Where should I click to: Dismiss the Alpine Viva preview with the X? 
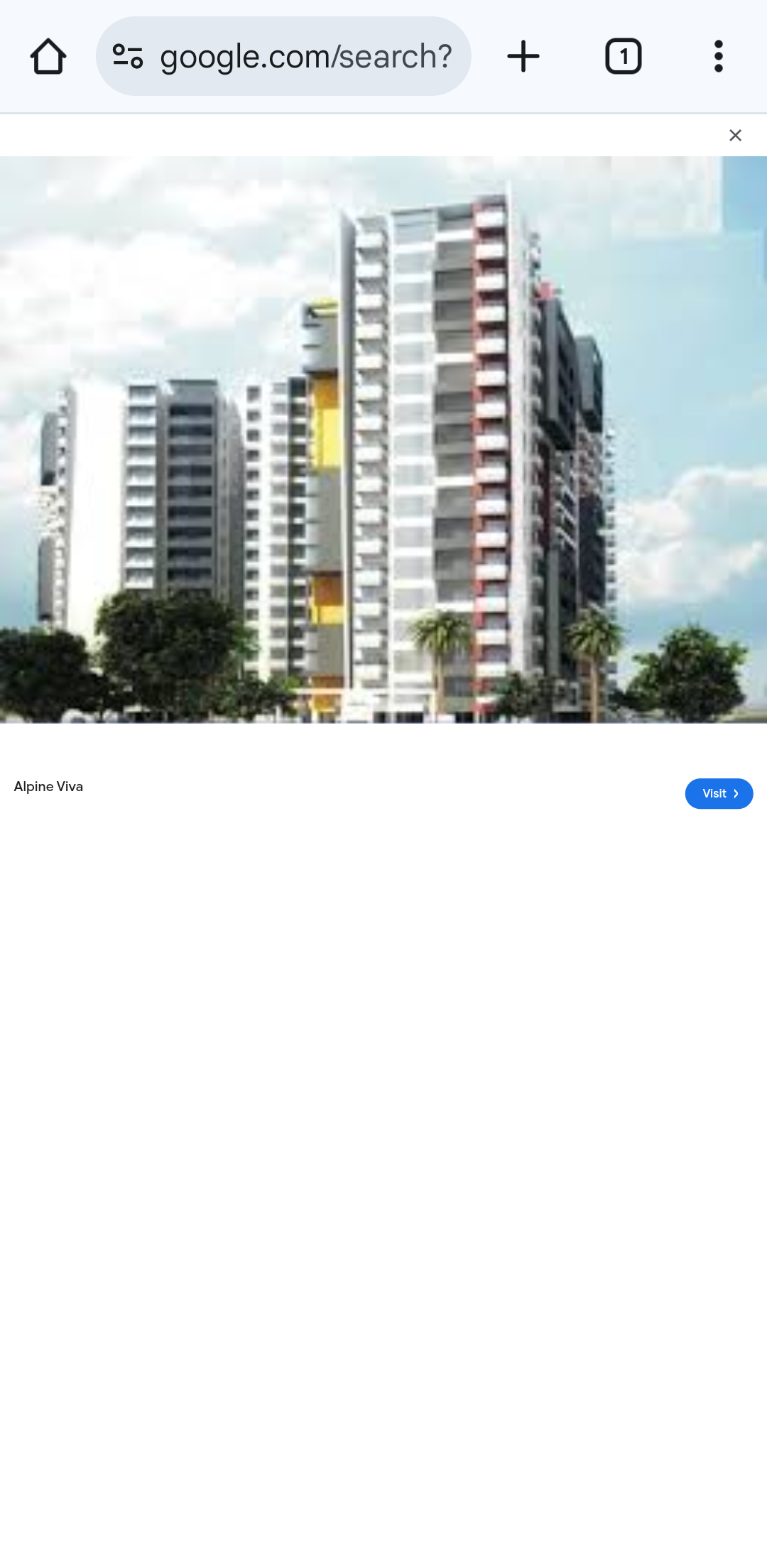coord(735,135)
